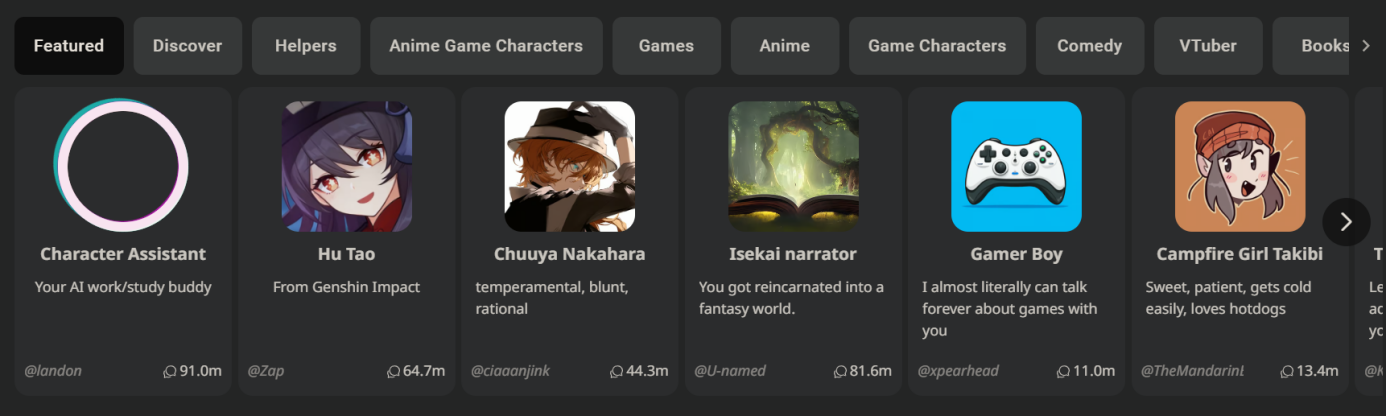Switch to Game Characters tab
The height and width of the screenshot is (416, 1386).
coord(937,45)
